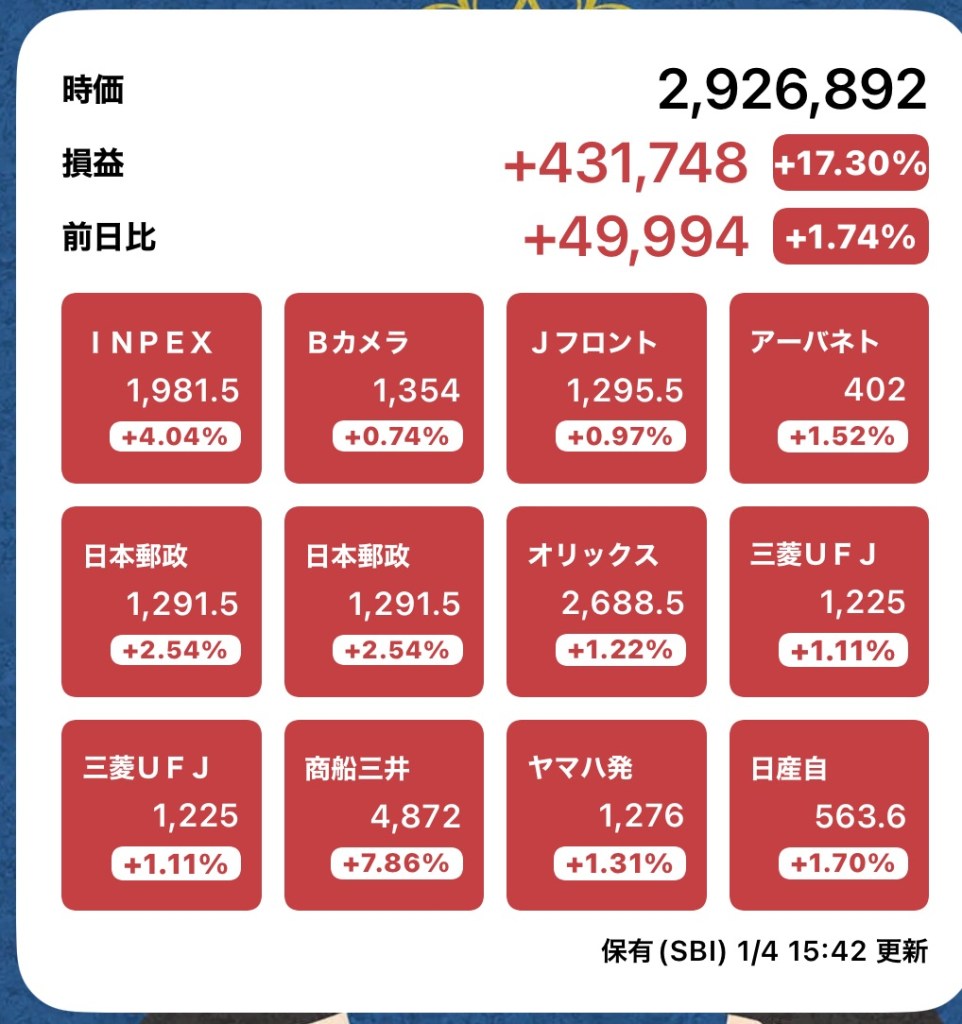View the ヤマハ発 stock tile
This screenshot has height=1024, width=962.
606,815
